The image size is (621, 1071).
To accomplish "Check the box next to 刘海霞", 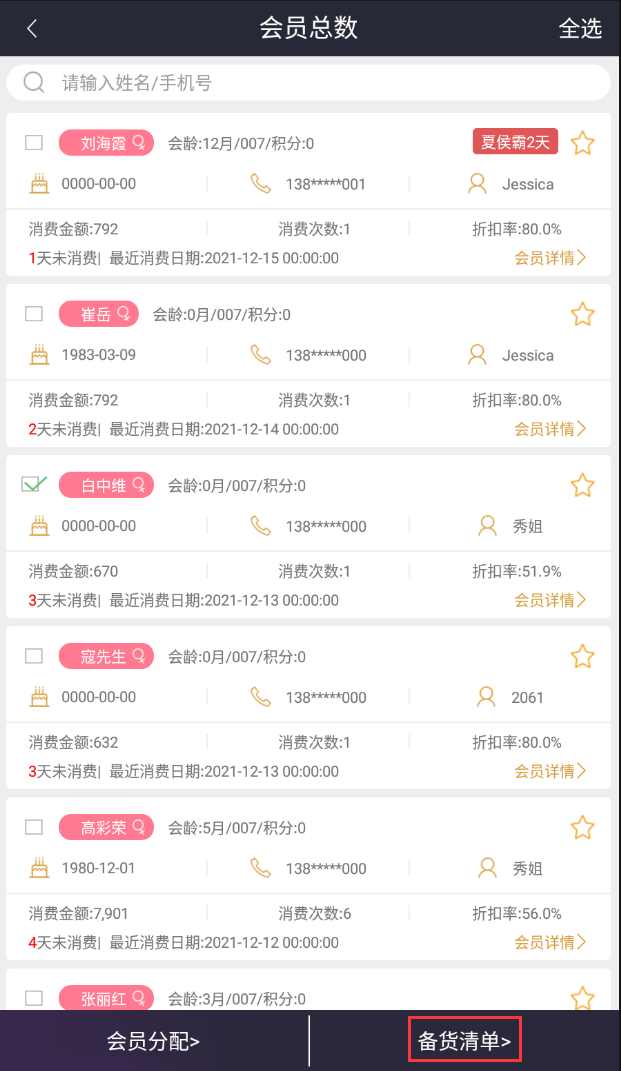I will (x=34, y=143).
